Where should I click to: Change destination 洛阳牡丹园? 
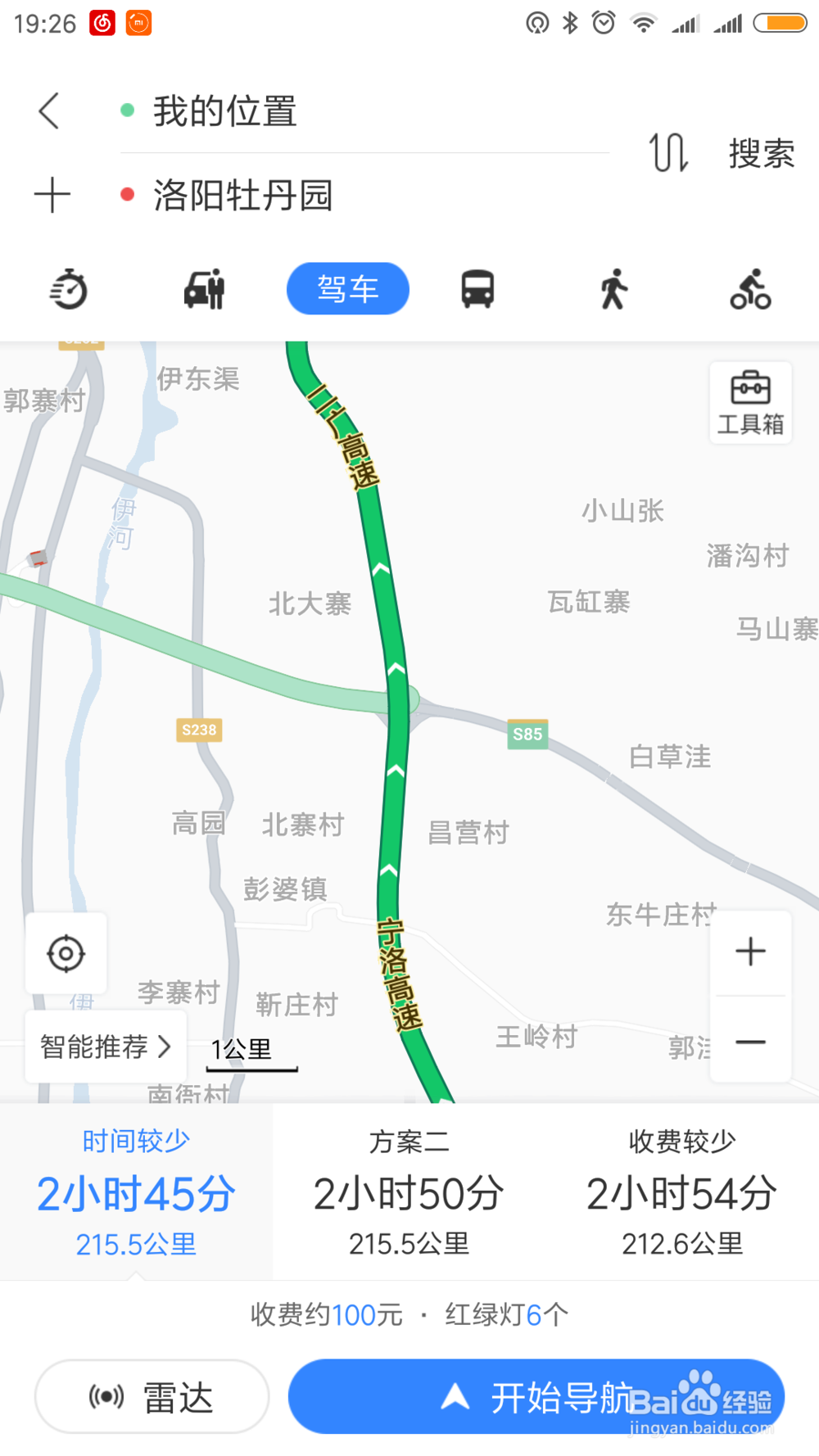click(x=243, y=196)
